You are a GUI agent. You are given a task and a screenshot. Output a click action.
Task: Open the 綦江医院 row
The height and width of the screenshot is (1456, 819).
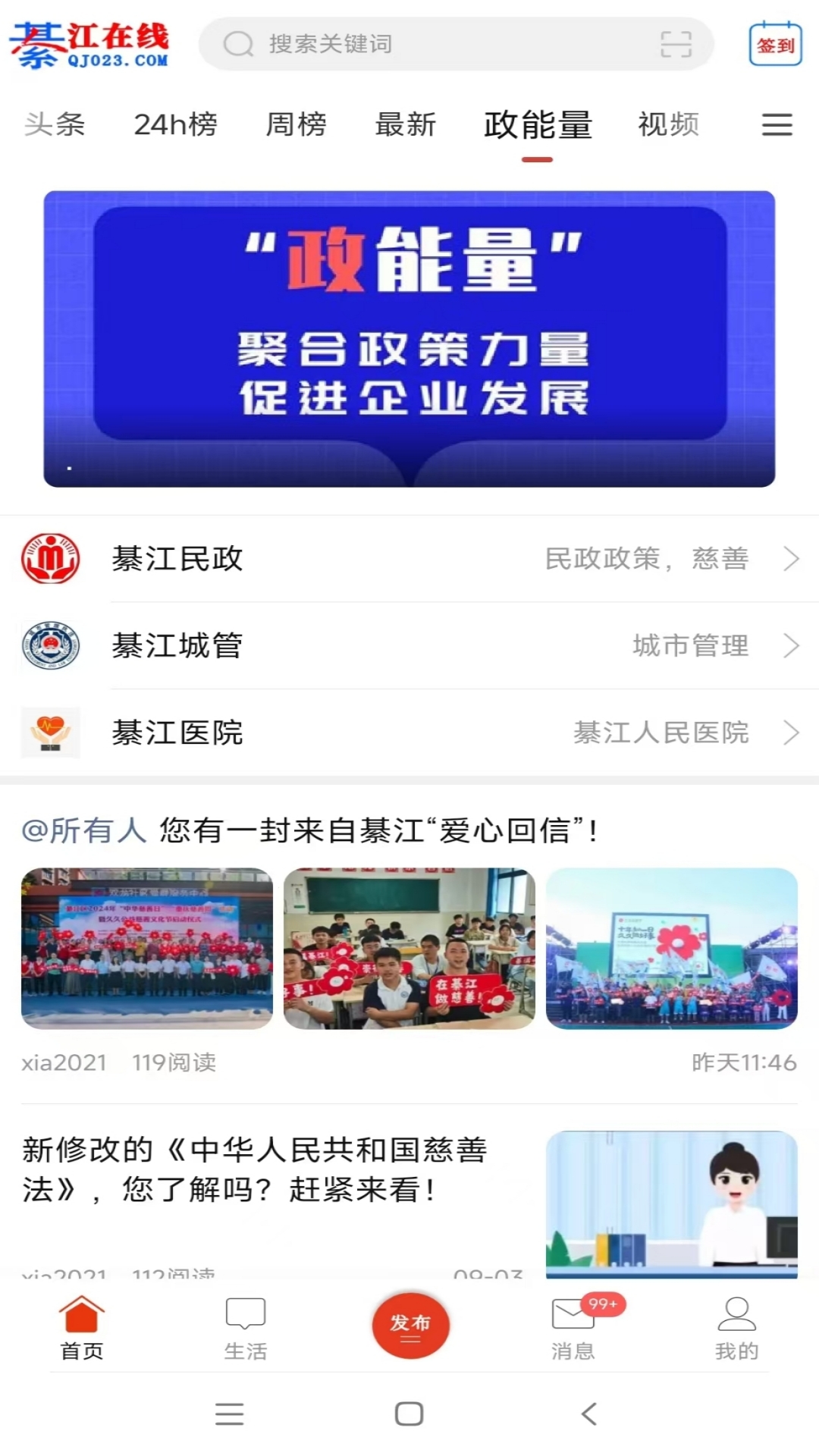click(x=409, y=733)
